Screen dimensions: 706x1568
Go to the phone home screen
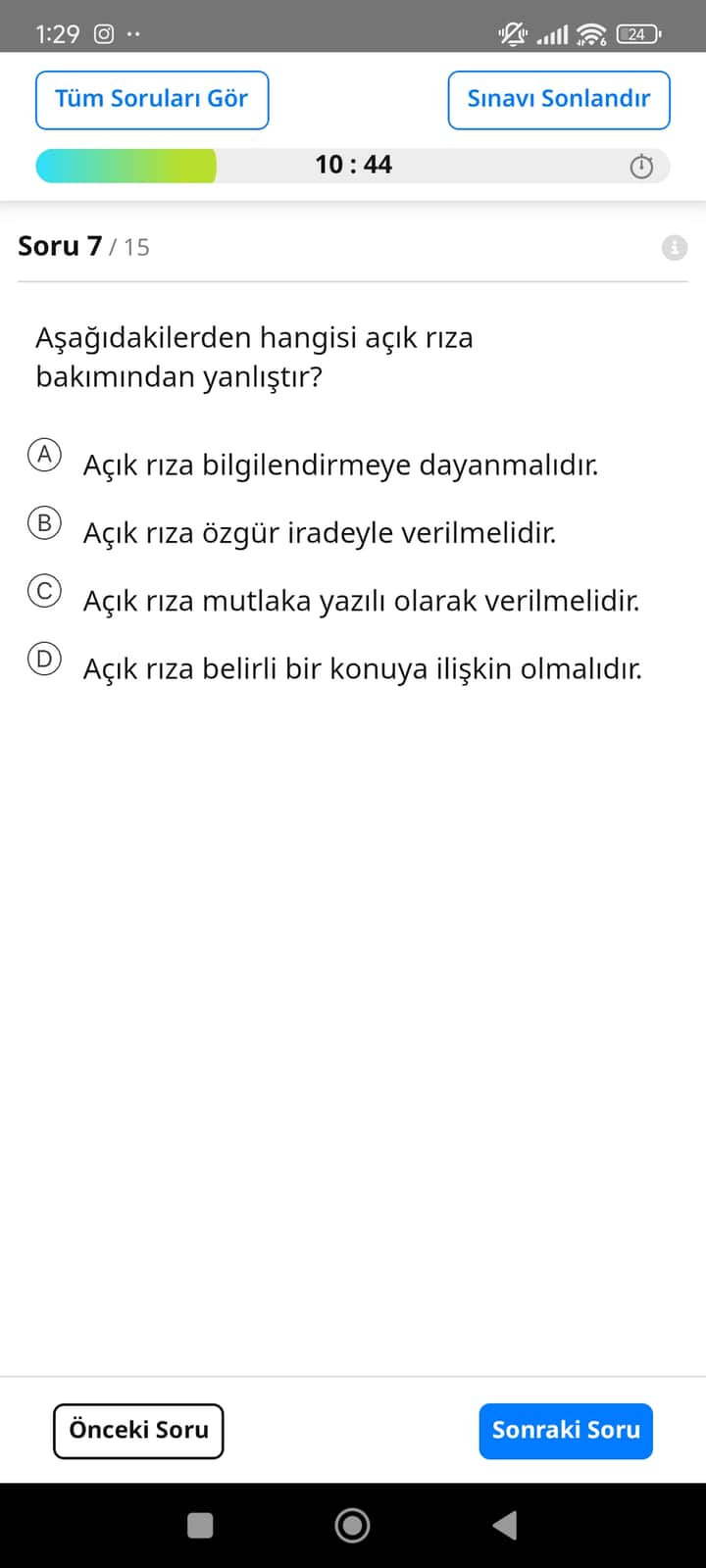pyautogui.click(x=352, y=1525)
